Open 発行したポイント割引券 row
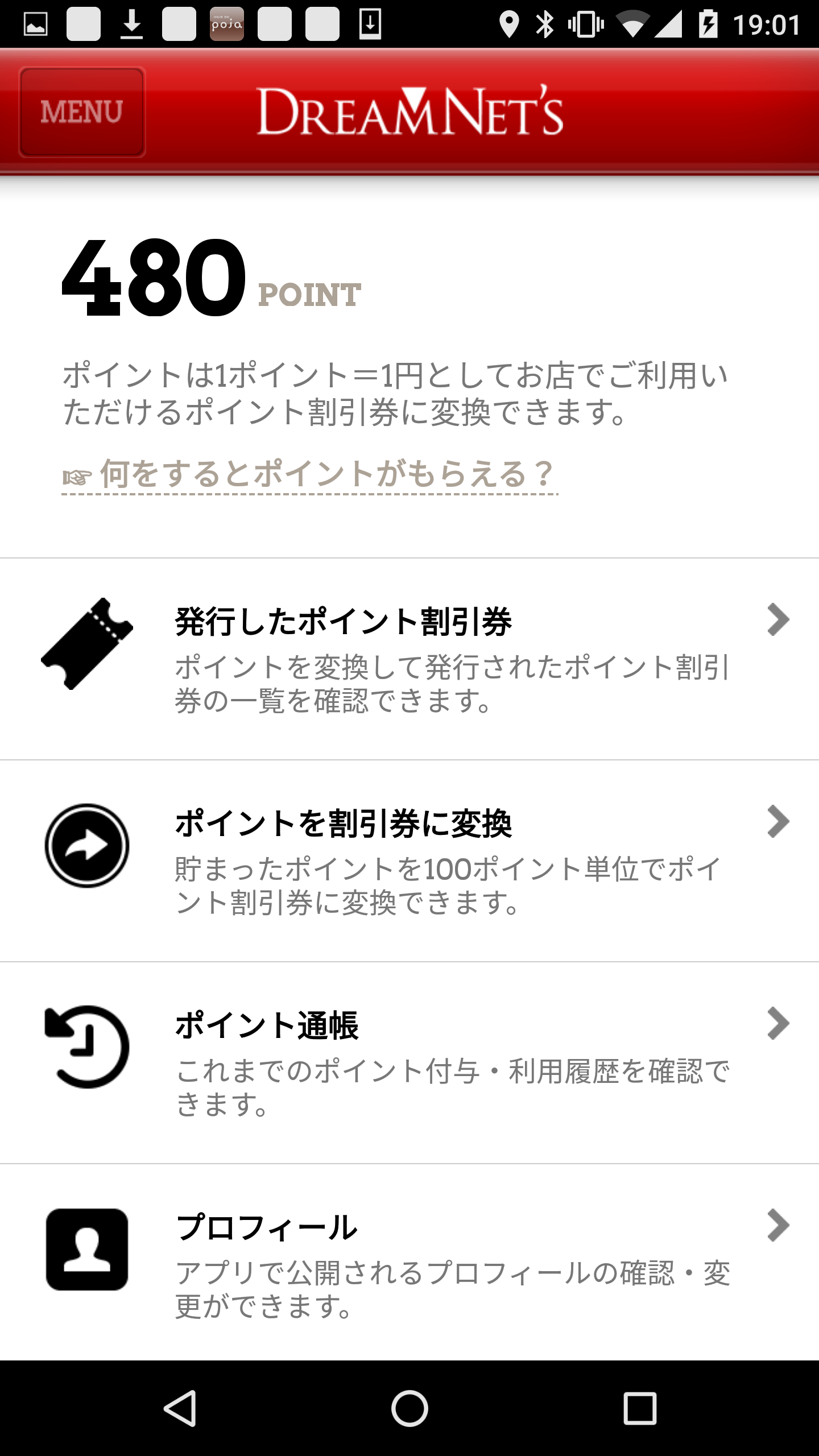The width and height of the screenshot is (819, 1456). [409, 659]
